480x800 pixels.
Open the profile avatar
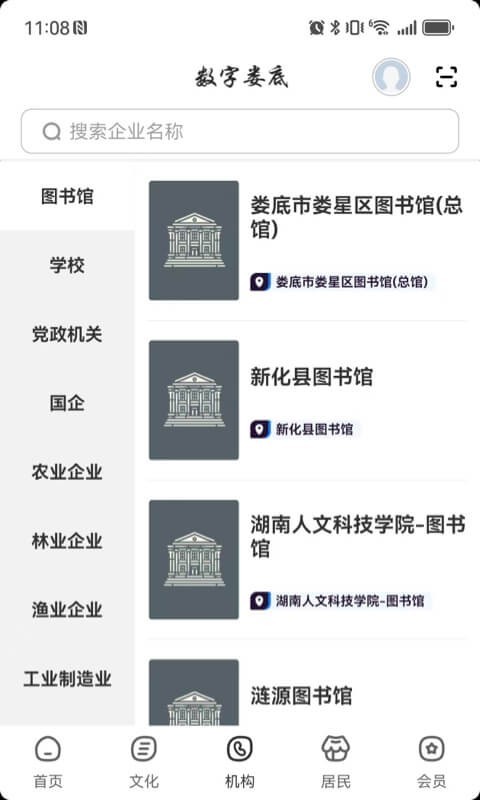click(391, 77)
